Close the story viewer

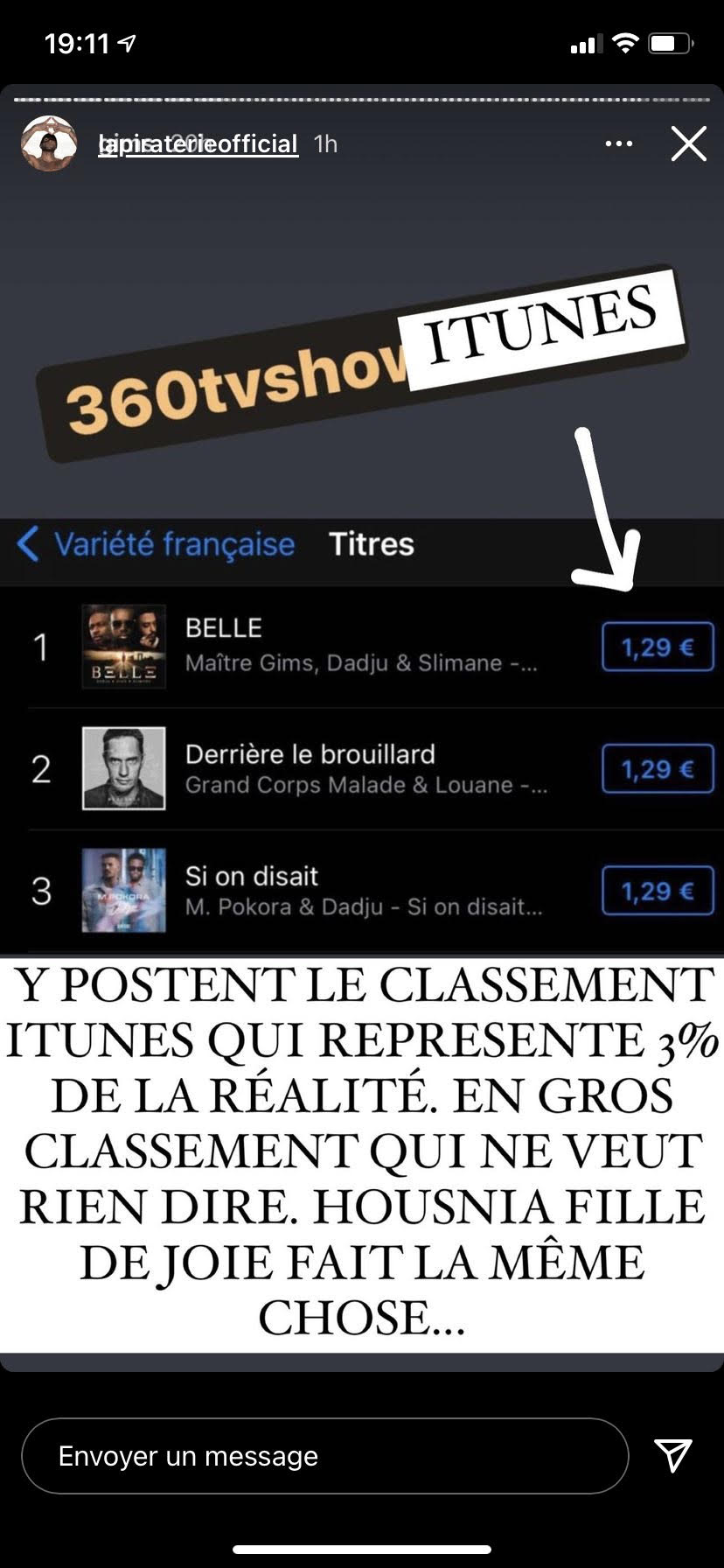pyautogui.click(x=688, y=143)
